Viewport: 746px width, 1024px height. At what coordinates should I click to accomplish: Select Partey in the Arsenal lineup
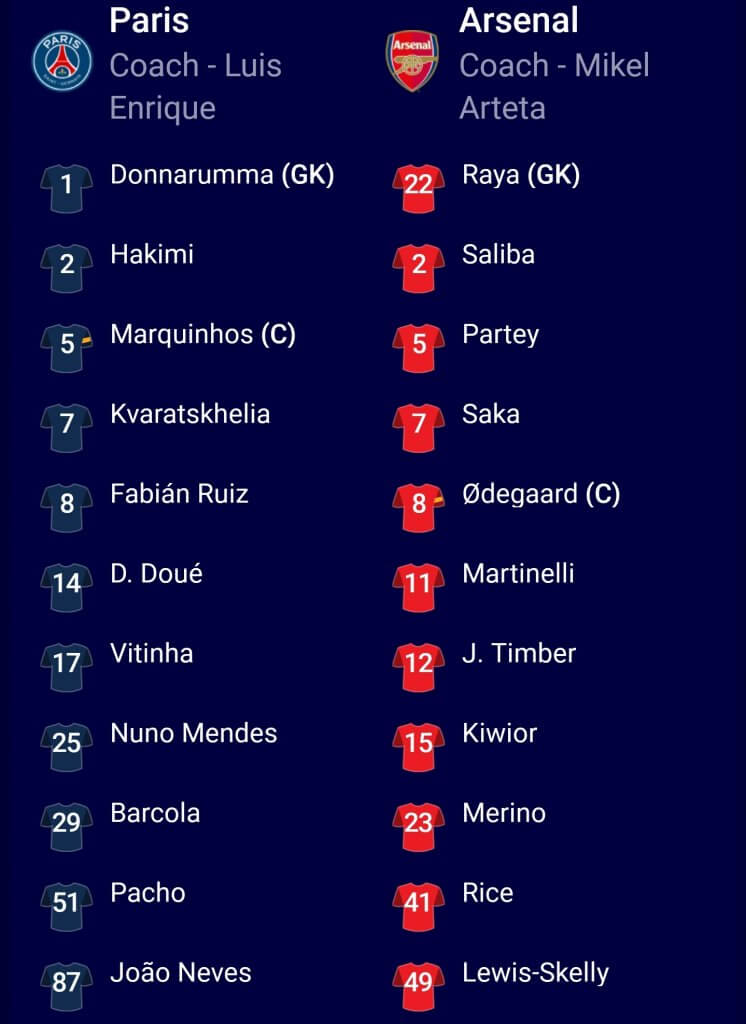tap(500, 334)
